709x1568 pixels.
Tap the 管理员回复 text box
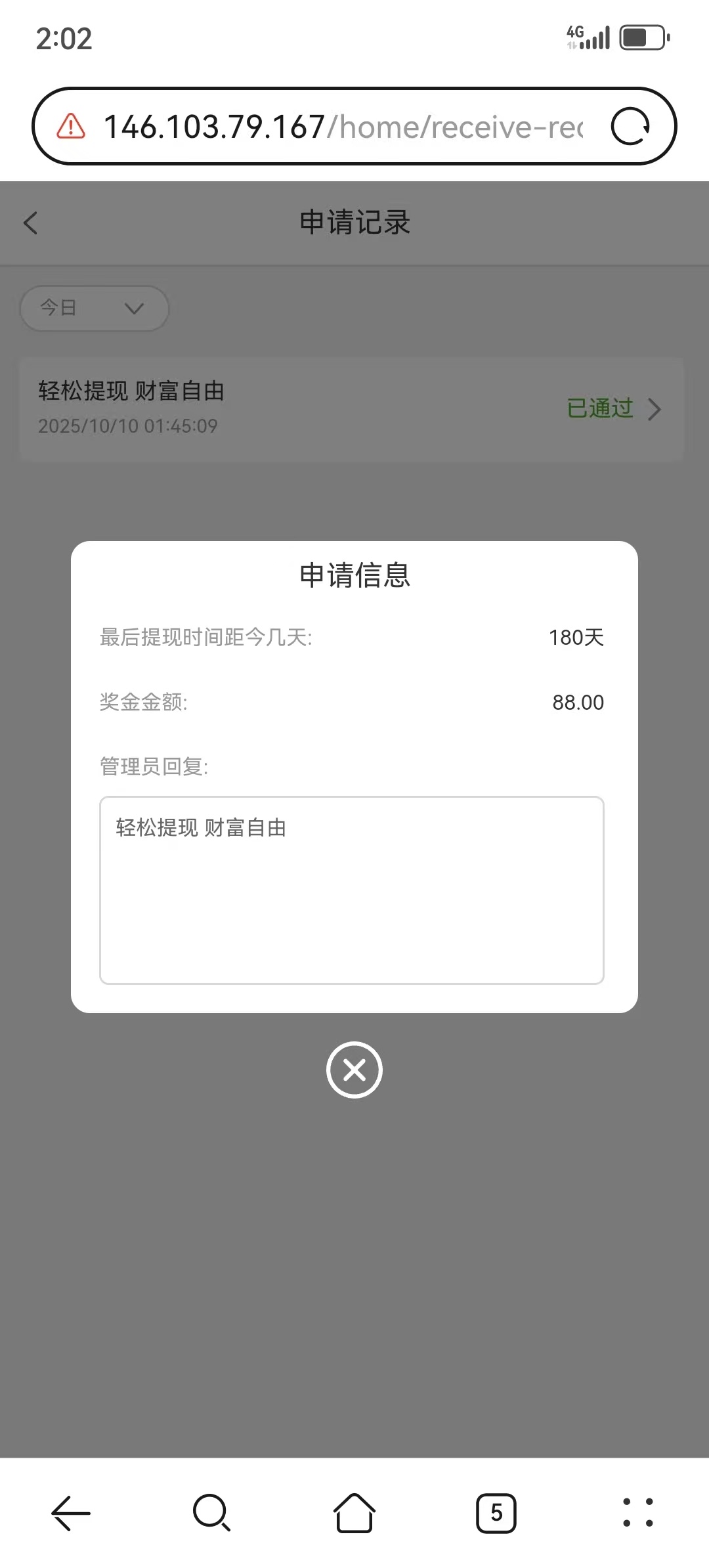(351, 890)
